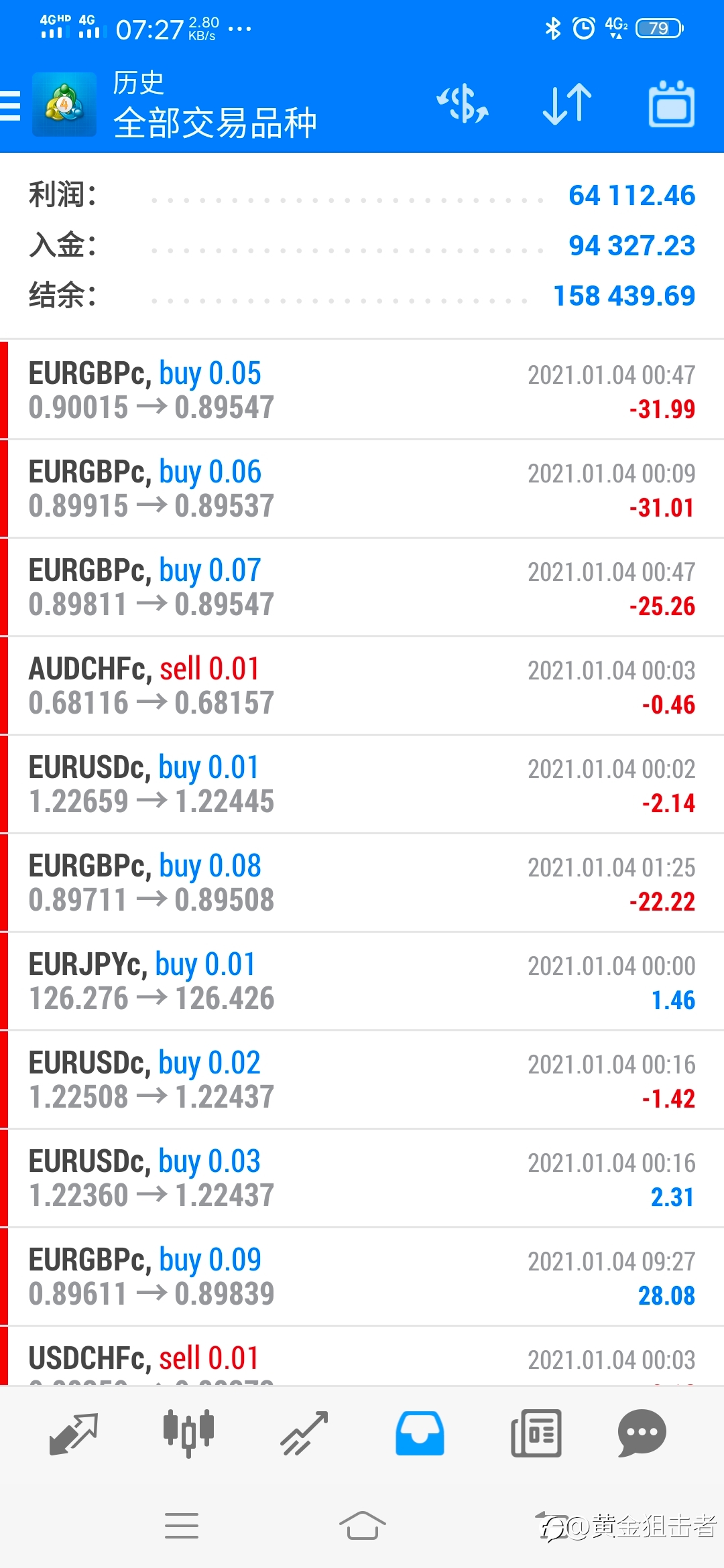Open the History inbox tab

pos(420,1433)
